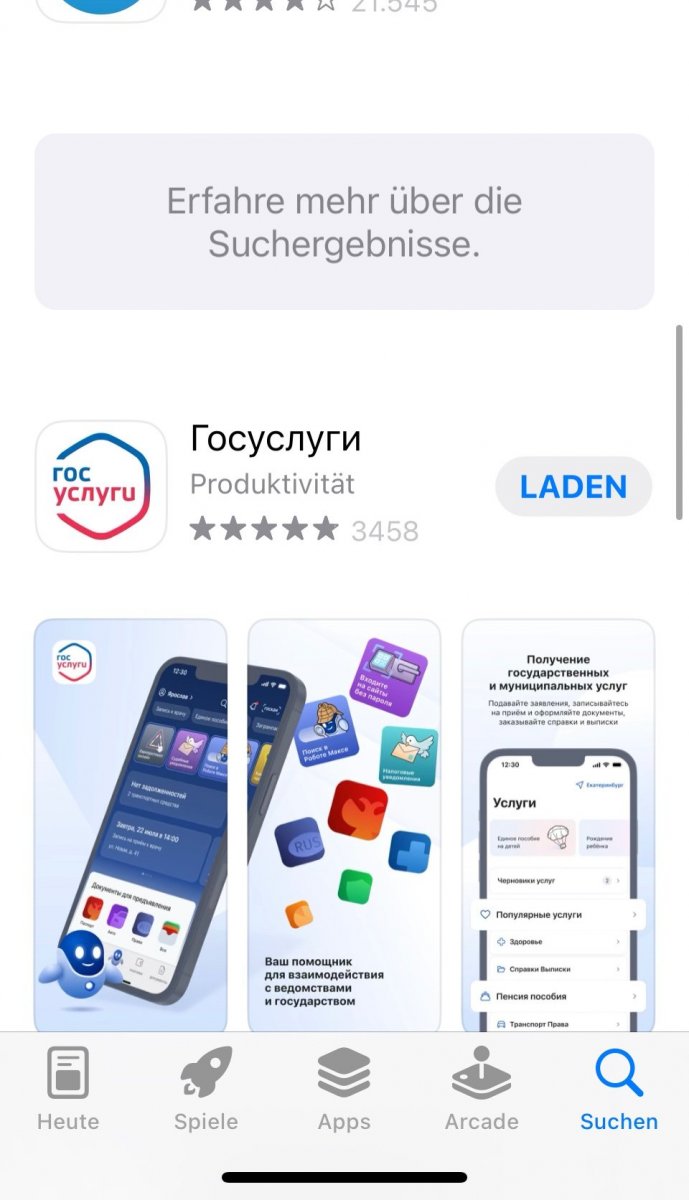689x1200 pixels.
Task: Switch to the Arcade tab
Action: click(482, 1090)
